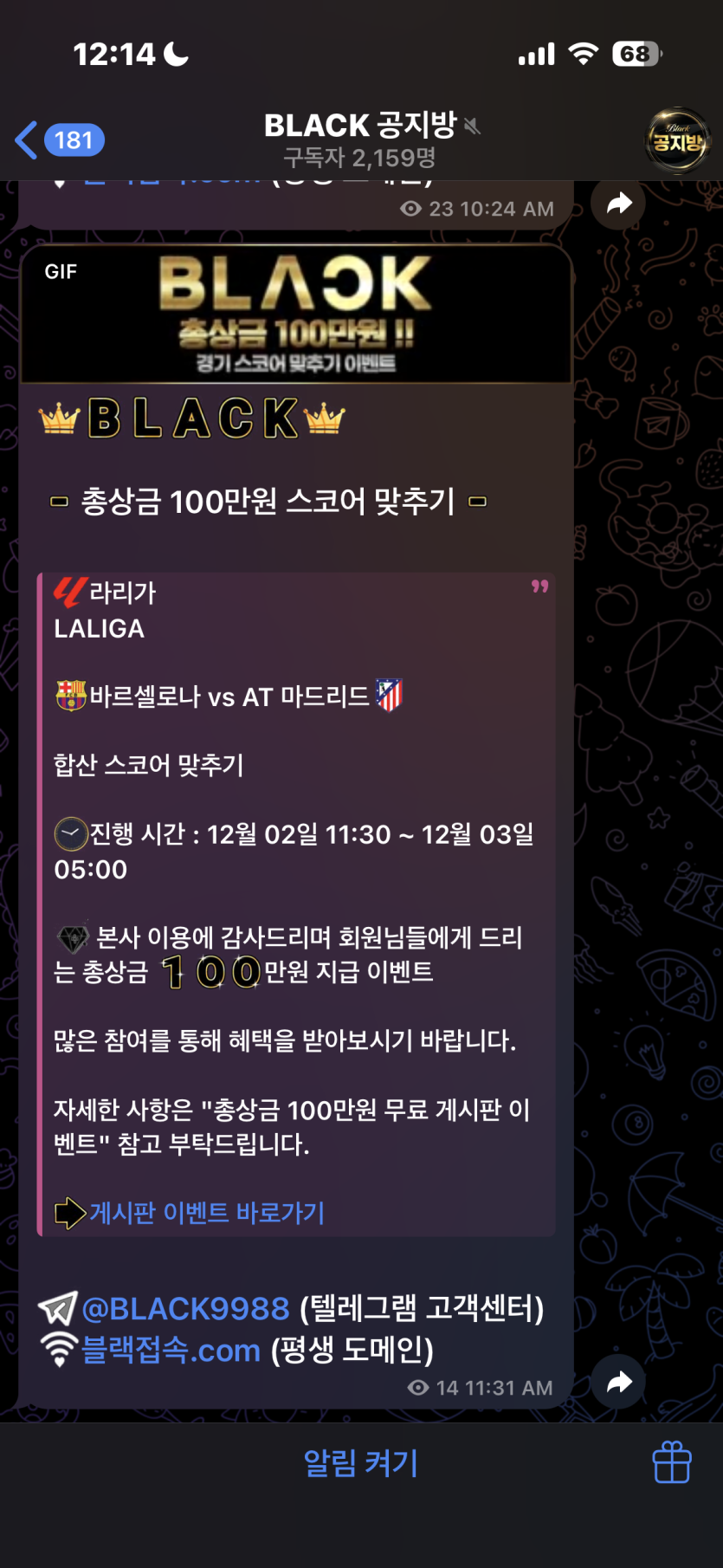723x1568 pixels.
Task: Open BLACK 공지방 channel info header
Action: (361, 140)
